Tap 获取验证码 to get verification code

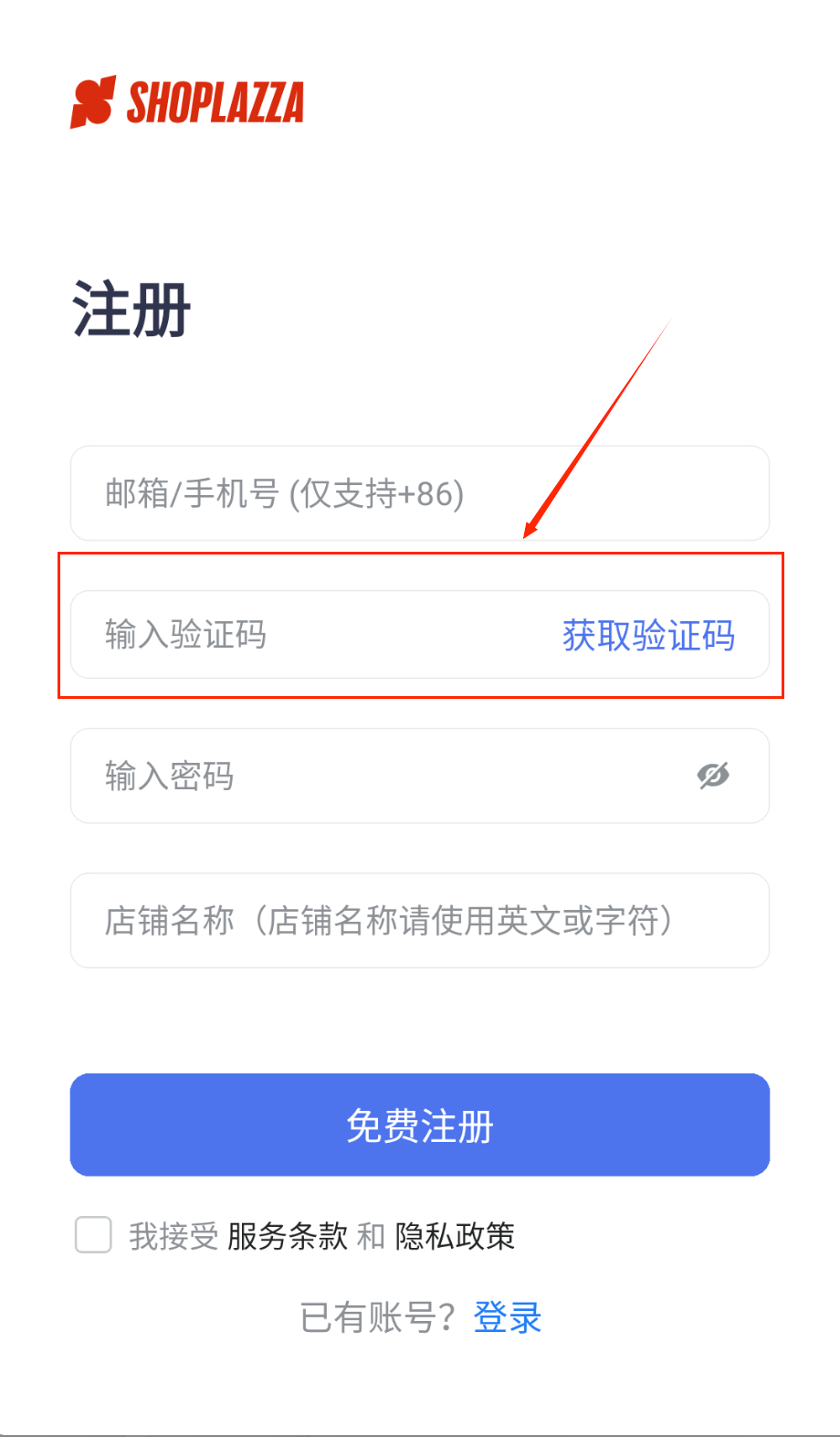648,635
